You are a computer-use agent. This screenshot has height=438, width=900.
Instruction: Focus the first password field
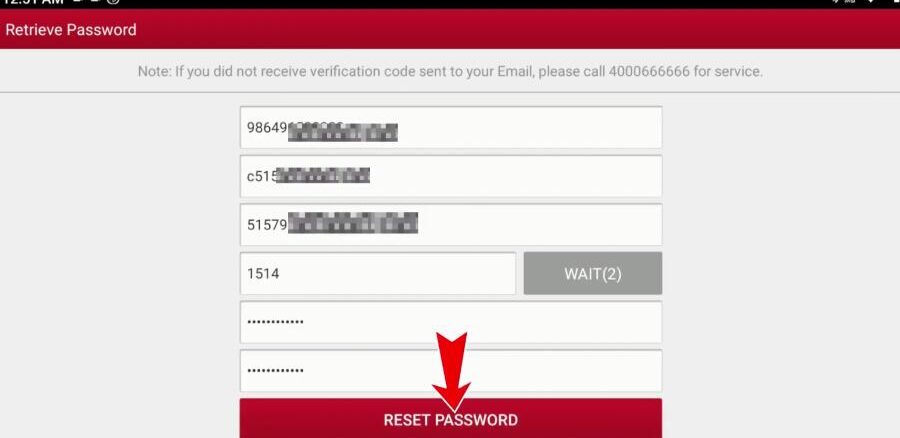(x=450, y=322)
